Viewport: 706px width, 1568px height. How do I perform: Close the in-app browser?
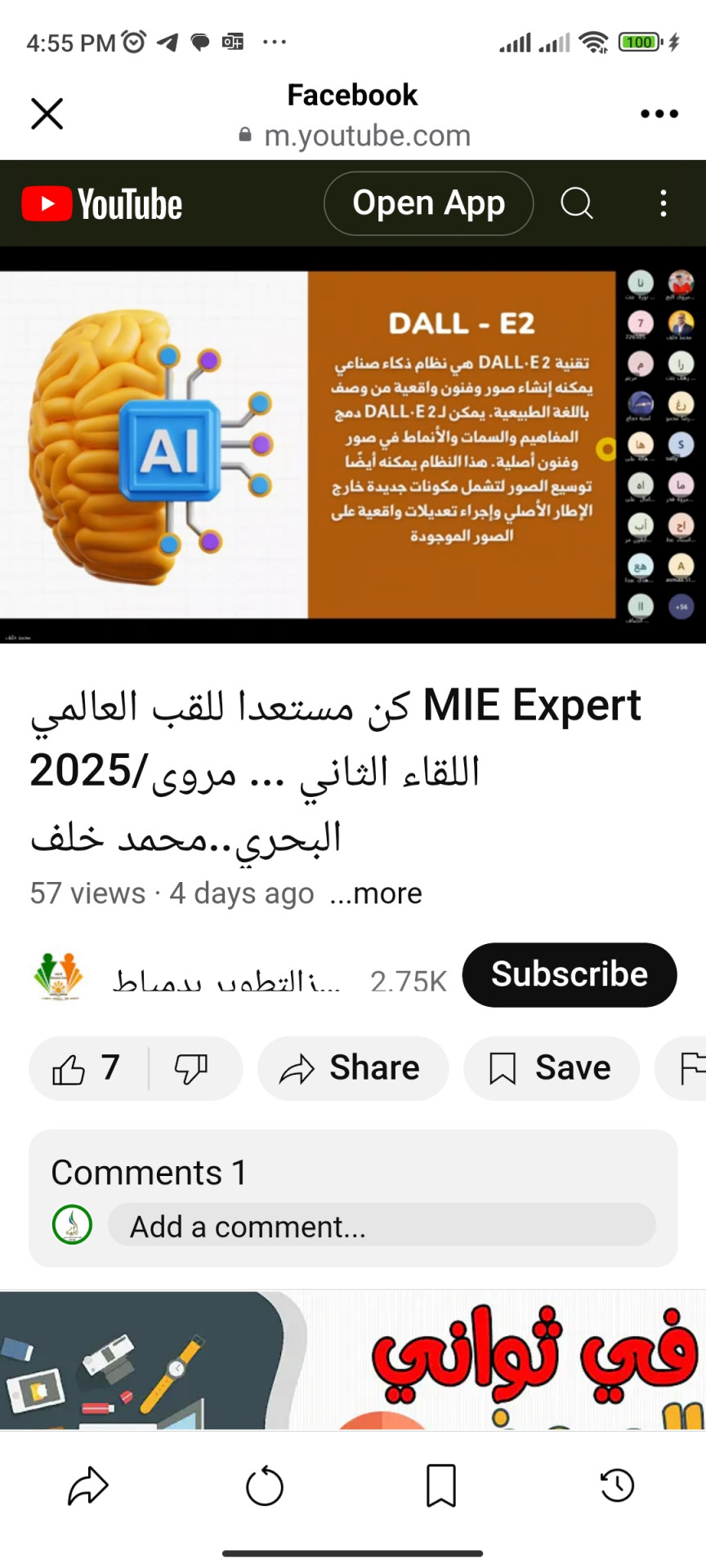click(x=47, y=114)
